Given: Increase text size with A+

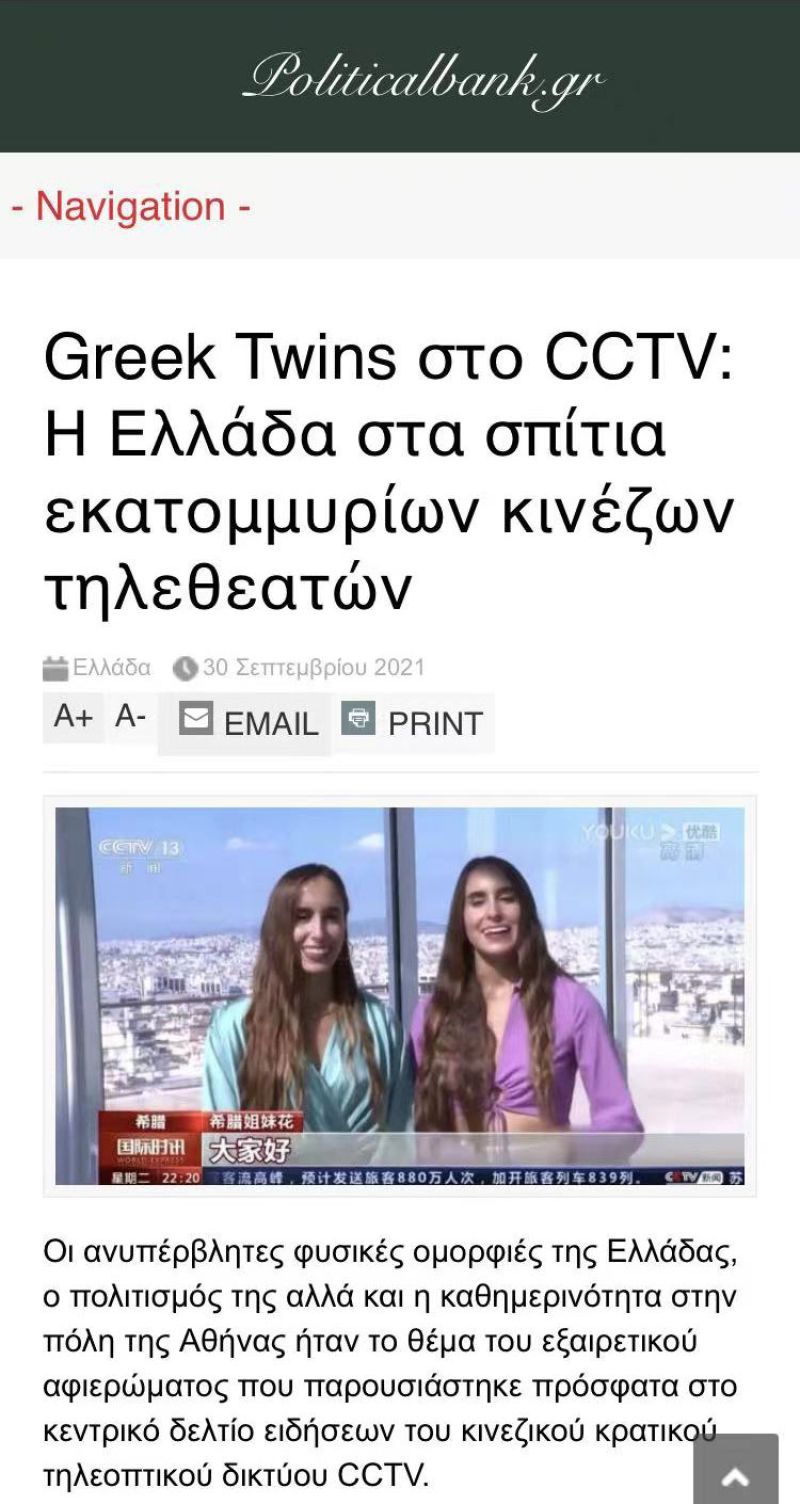Looking at the screenshot, I should pos(73,717).
